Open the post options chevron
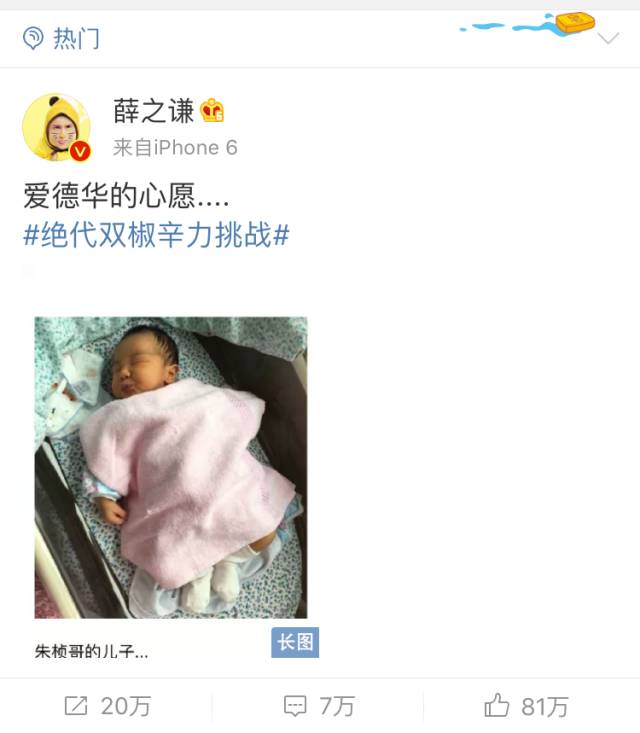Image resolution: width=640 pixels, height=733 pixels. (x=608, y=39)
